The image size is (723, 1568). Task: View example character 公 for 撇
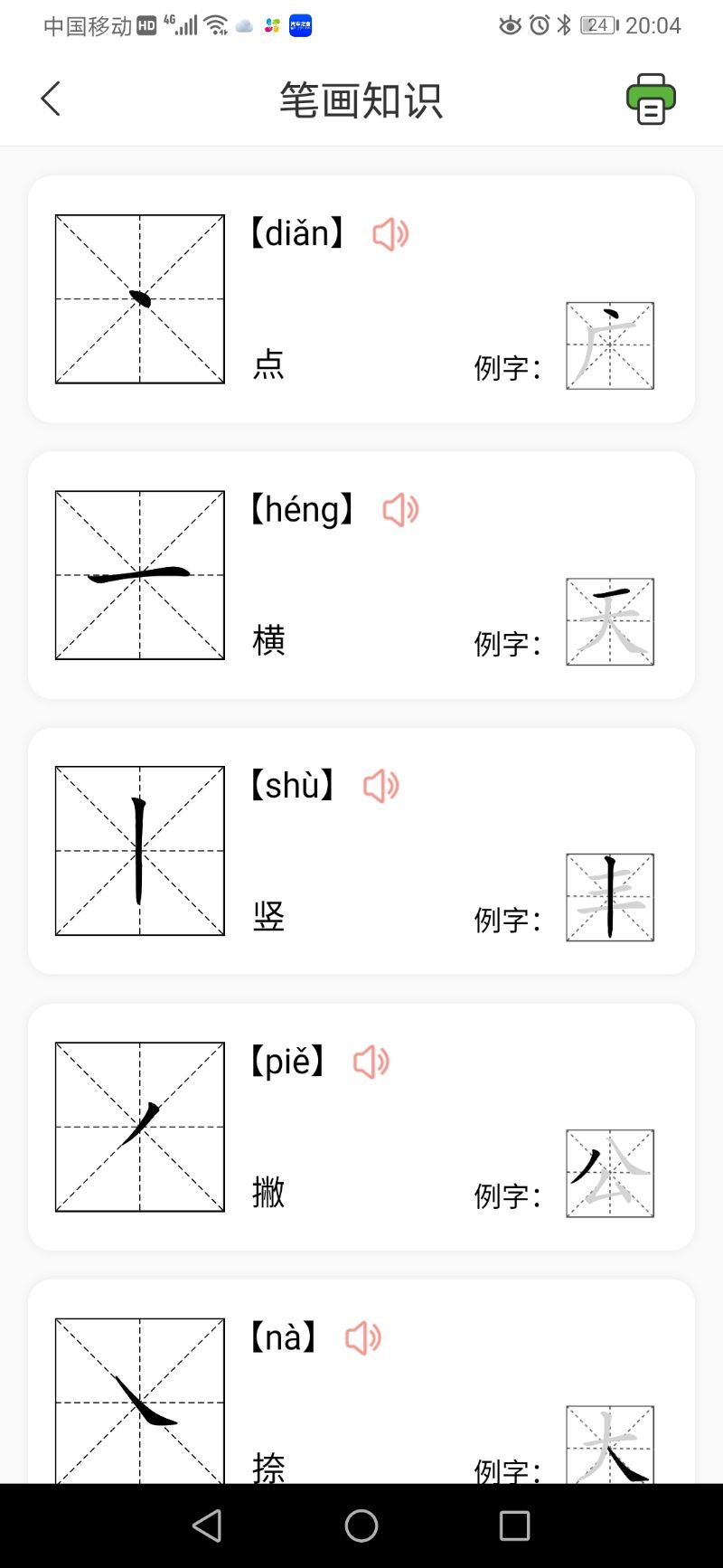coord(610,1173)
